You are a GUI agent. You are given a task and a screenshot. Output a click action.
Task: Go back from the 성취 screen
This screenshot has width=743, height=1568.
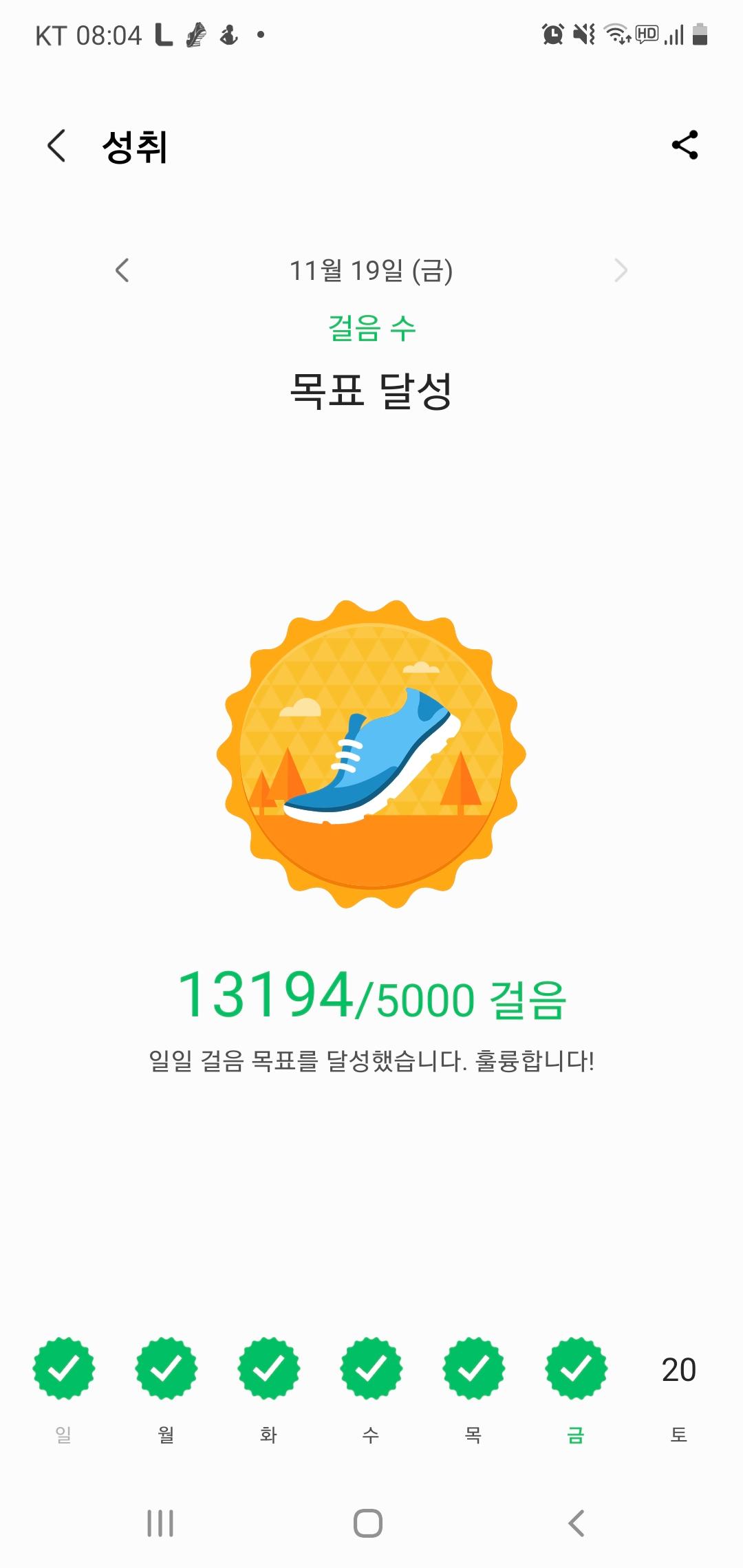tap(56, 146)
